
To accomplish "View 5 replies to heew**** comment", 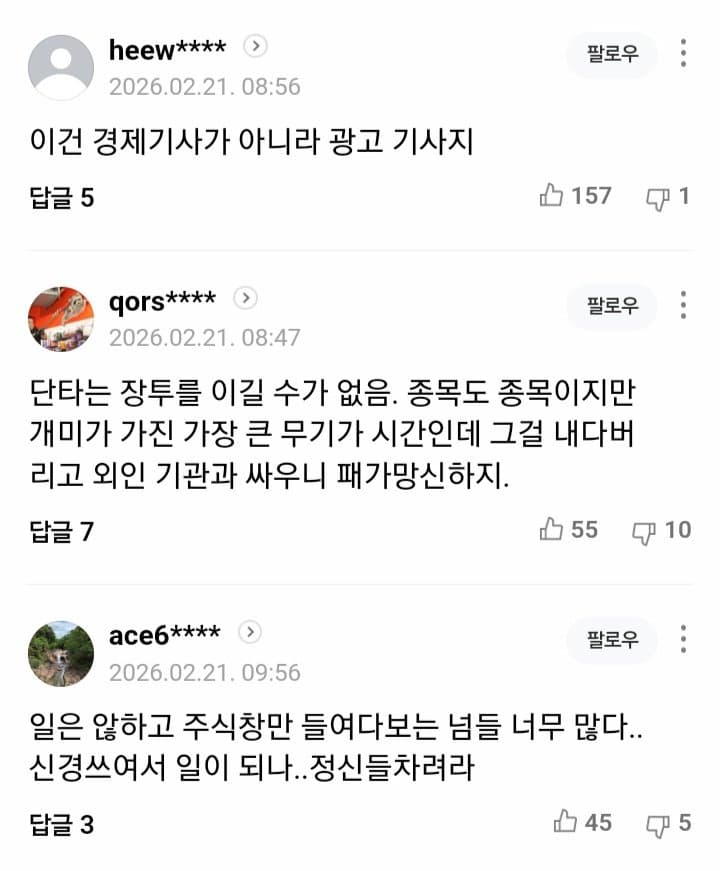I will coord(62,197).
